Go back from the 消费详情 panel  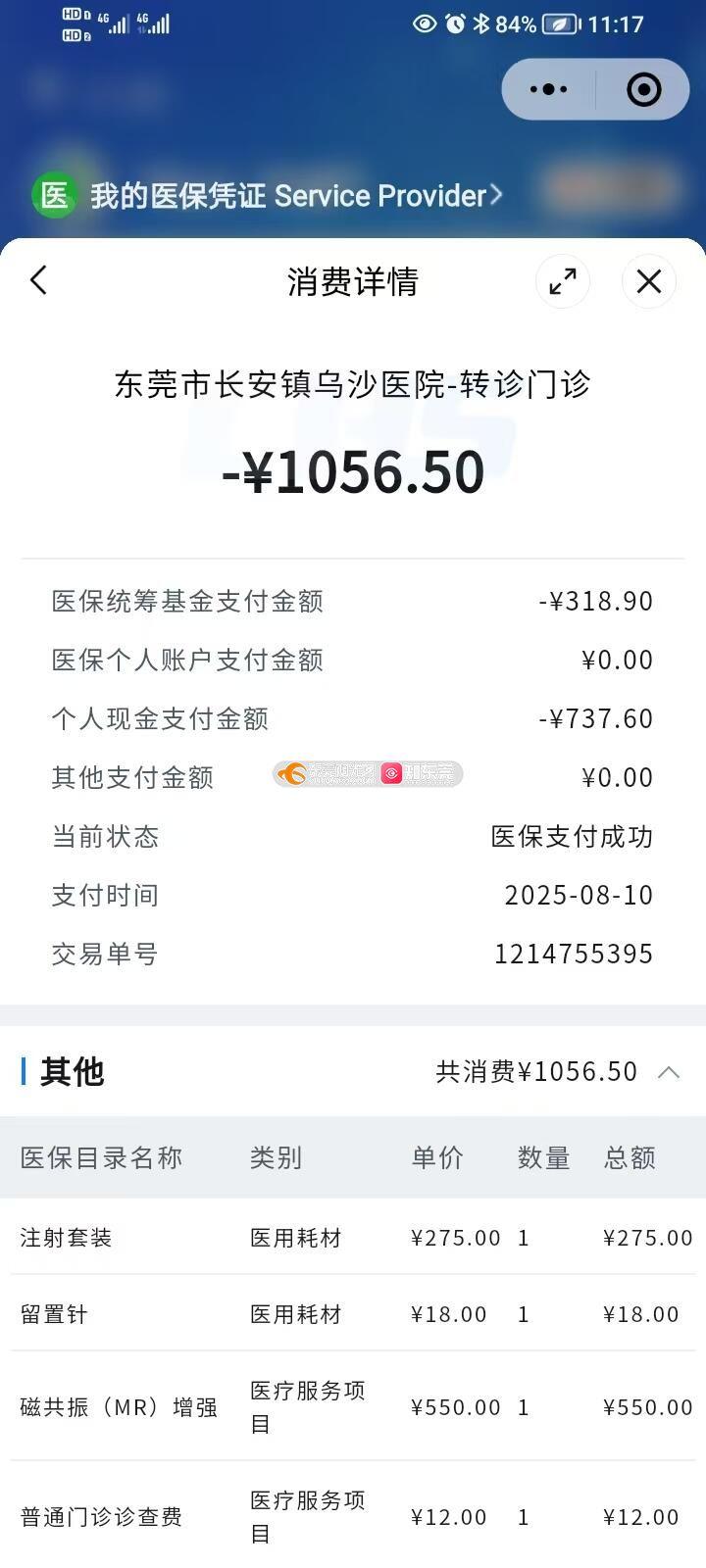[x=38, y=281]
